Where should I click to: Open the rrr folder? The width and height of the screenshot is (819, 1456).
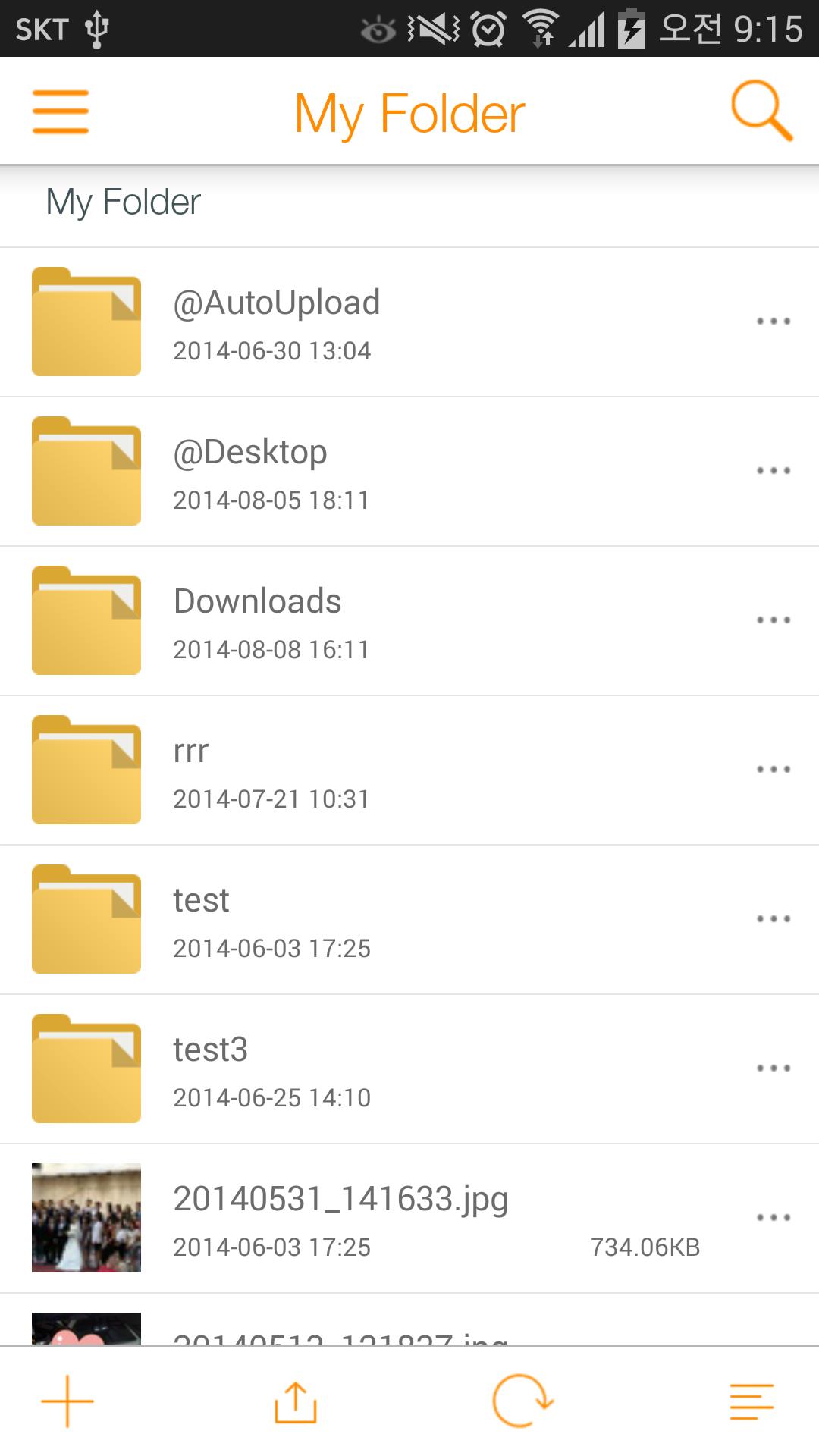point(191,770)
